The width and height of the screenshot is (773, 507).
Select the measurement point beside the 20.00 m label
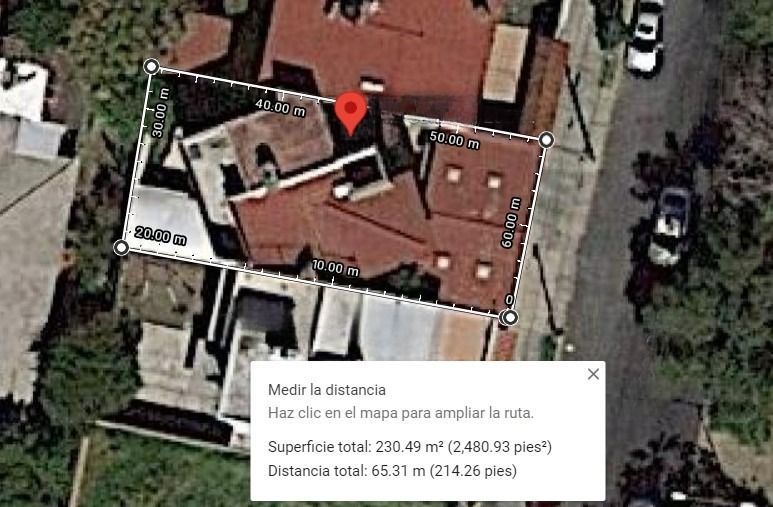click(121, 248)
